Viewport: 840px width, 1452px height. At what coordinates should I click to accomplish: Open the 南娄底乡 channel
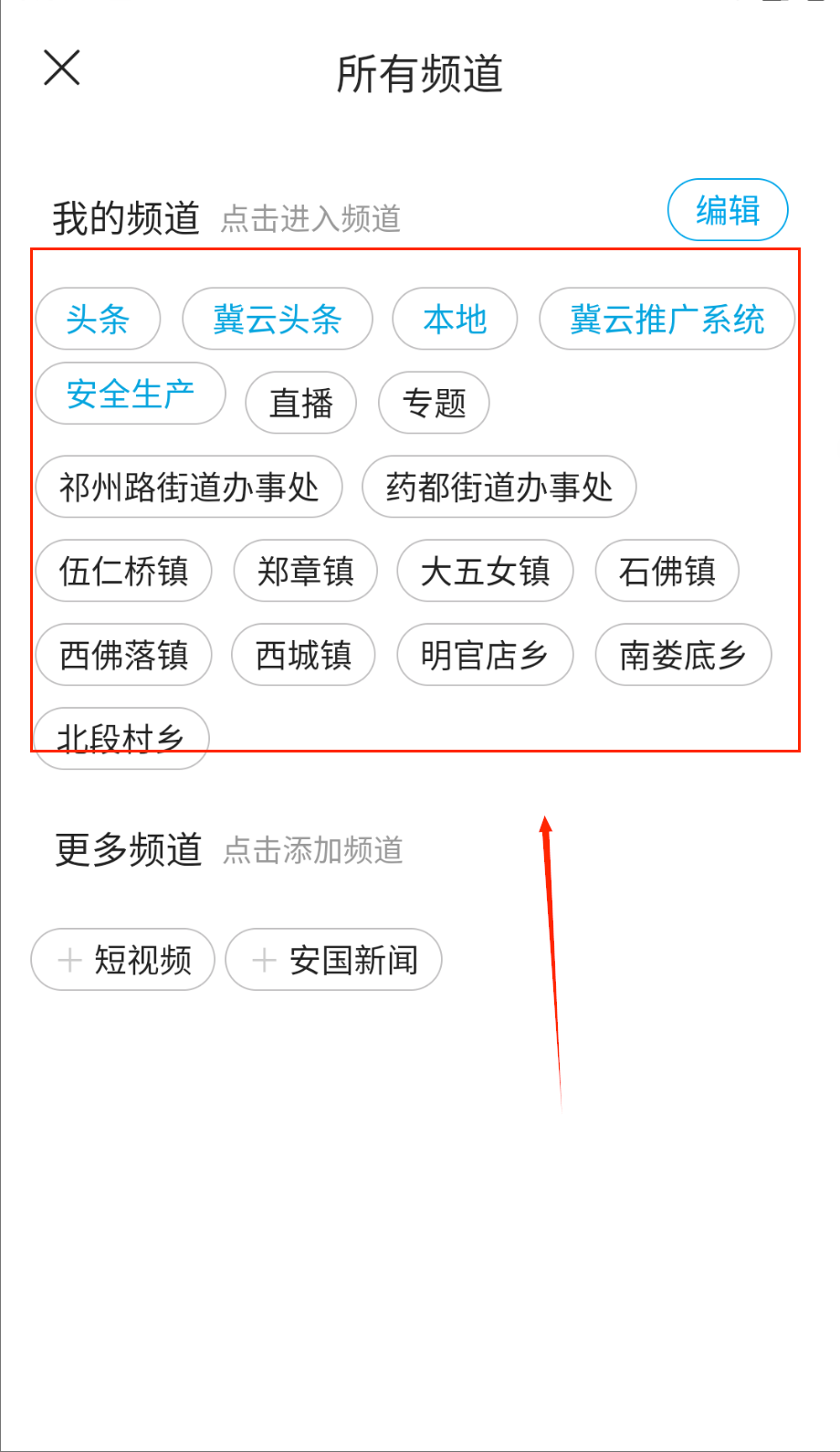click(x=683, y=655)
